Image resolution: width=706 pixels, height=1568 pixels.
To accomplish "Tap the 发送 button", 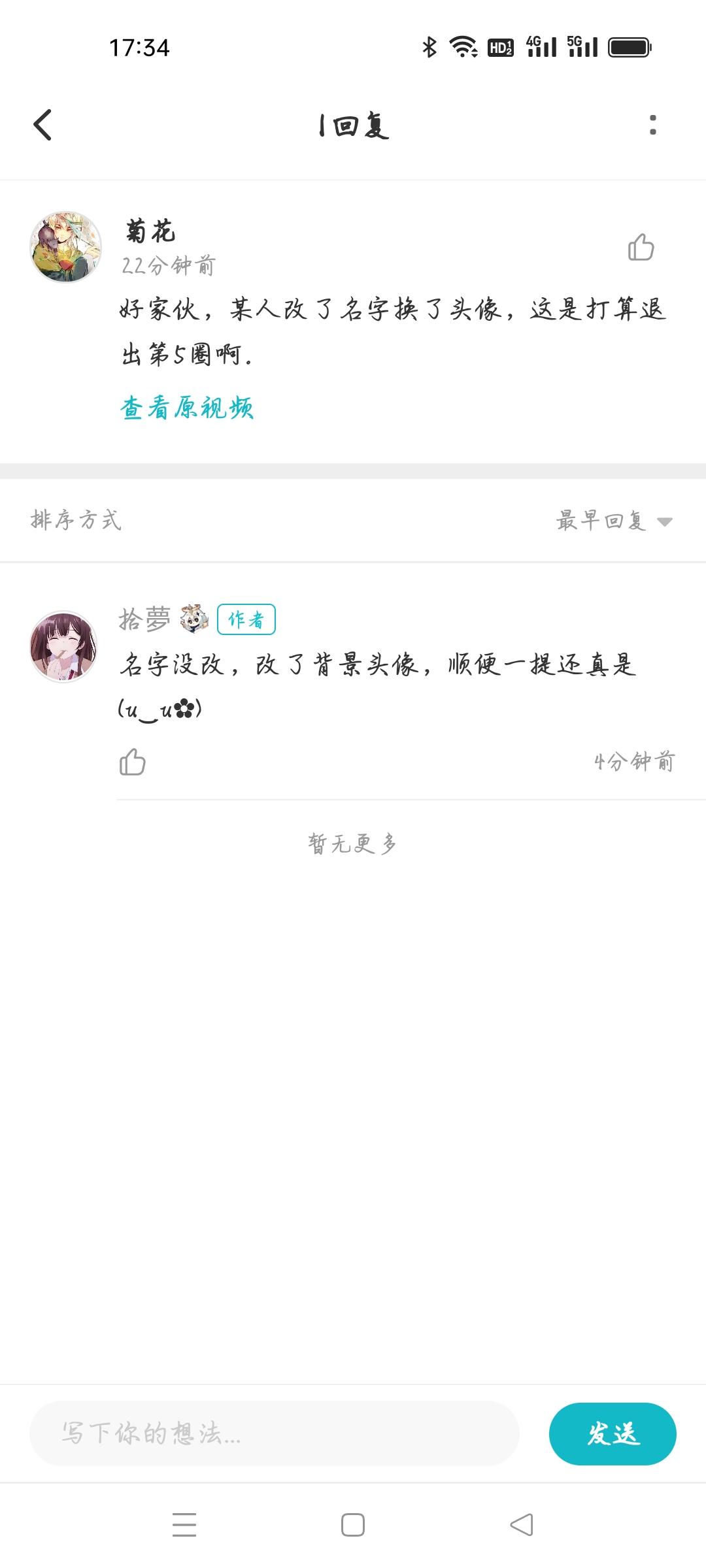I will point(613,1434).
